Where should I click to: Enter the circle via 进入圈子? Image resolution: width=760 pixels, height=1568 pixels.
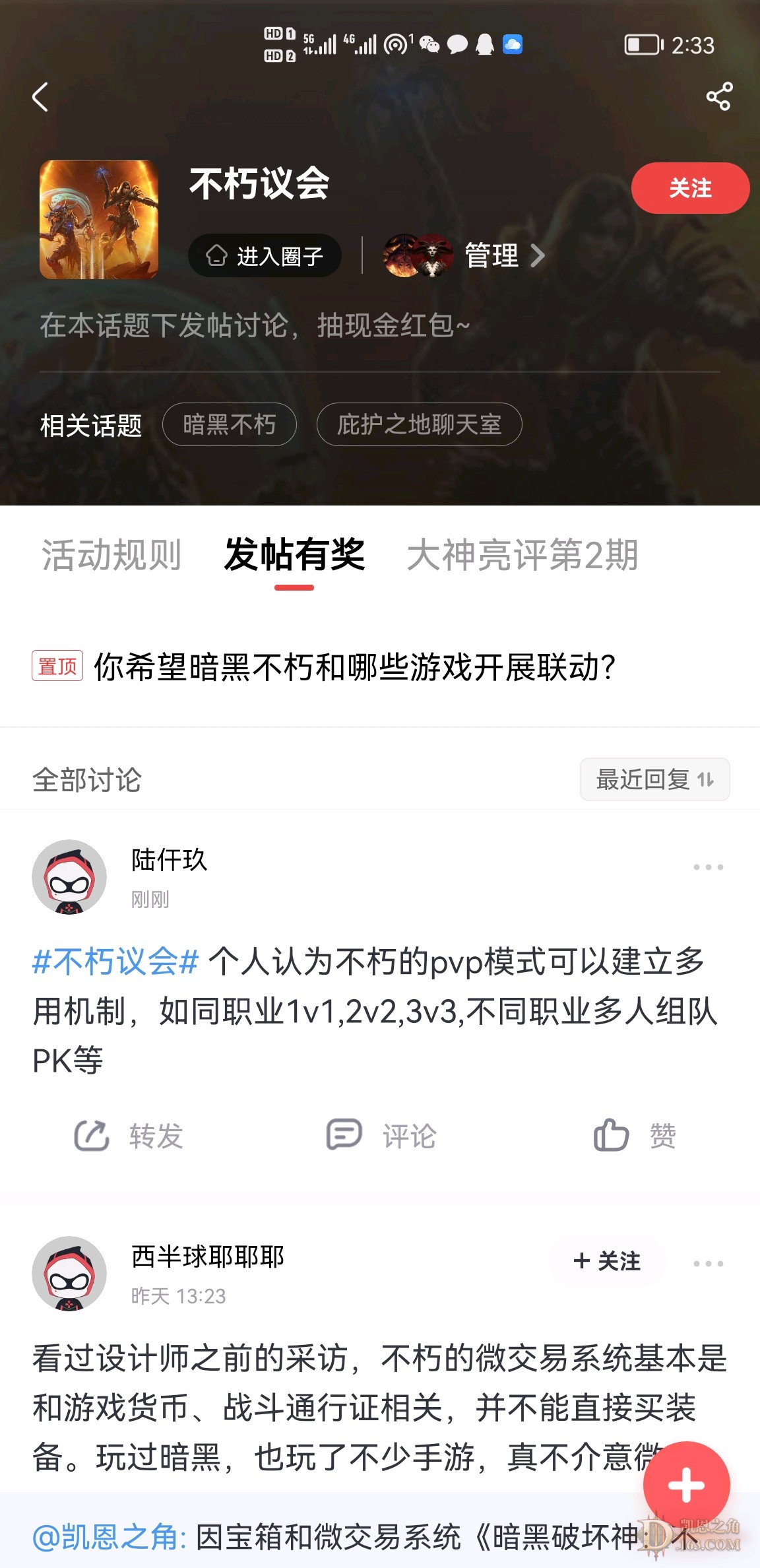point(265,255)
